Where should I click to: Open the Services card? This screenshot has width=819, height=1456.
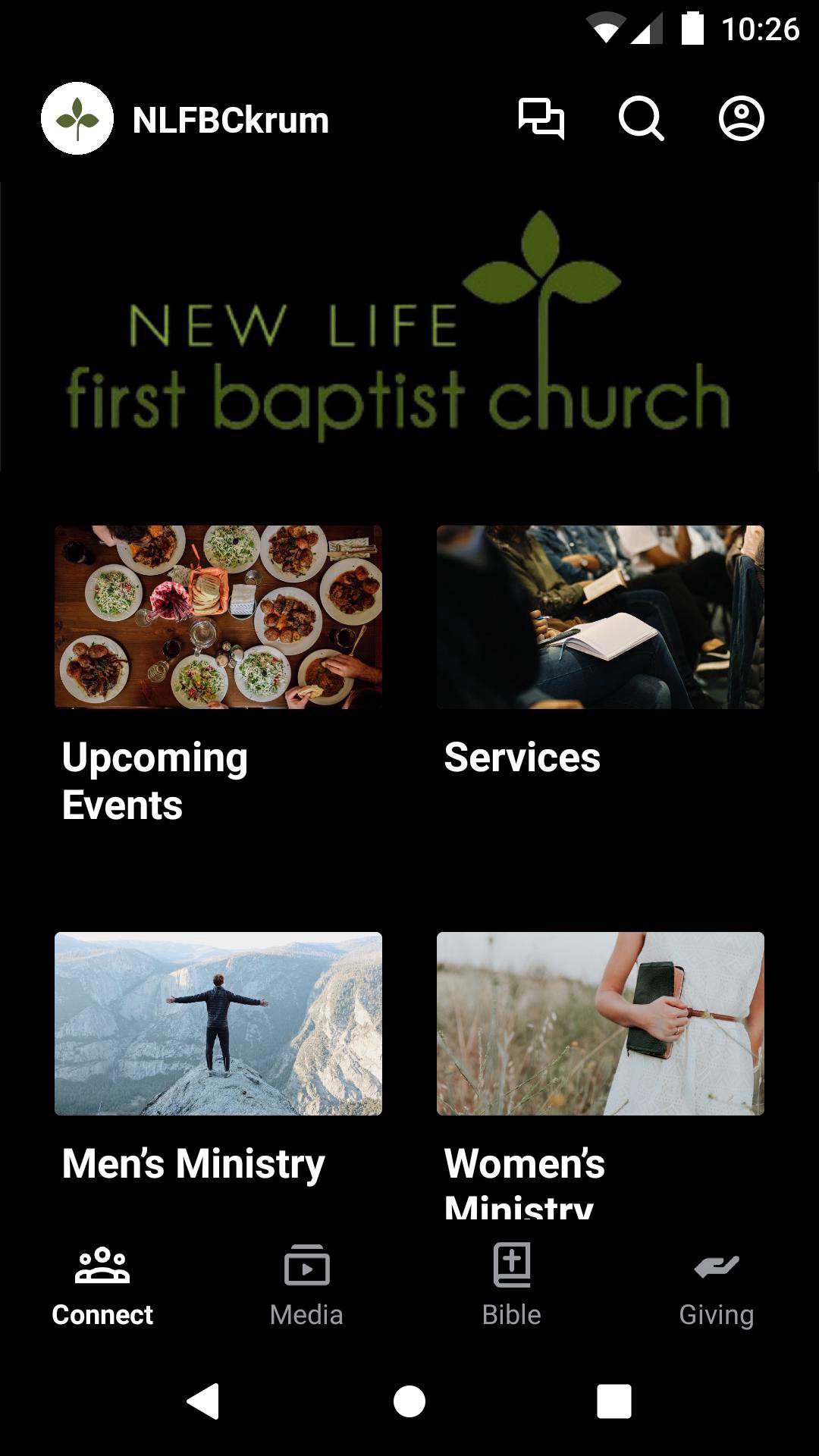click(x=600, y=617)
